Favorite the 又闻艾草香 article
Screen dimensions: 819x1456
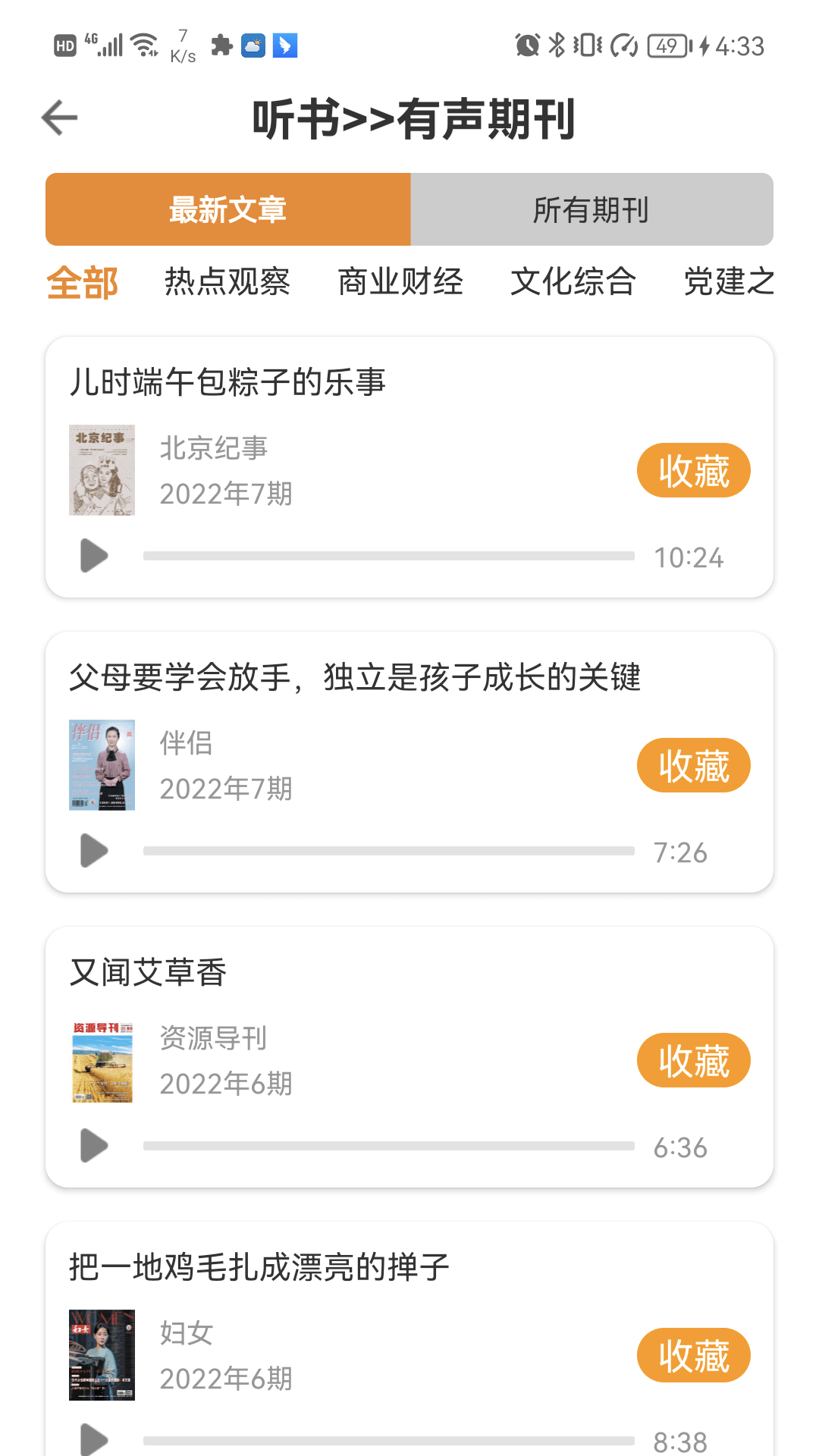pos(693,1060)
